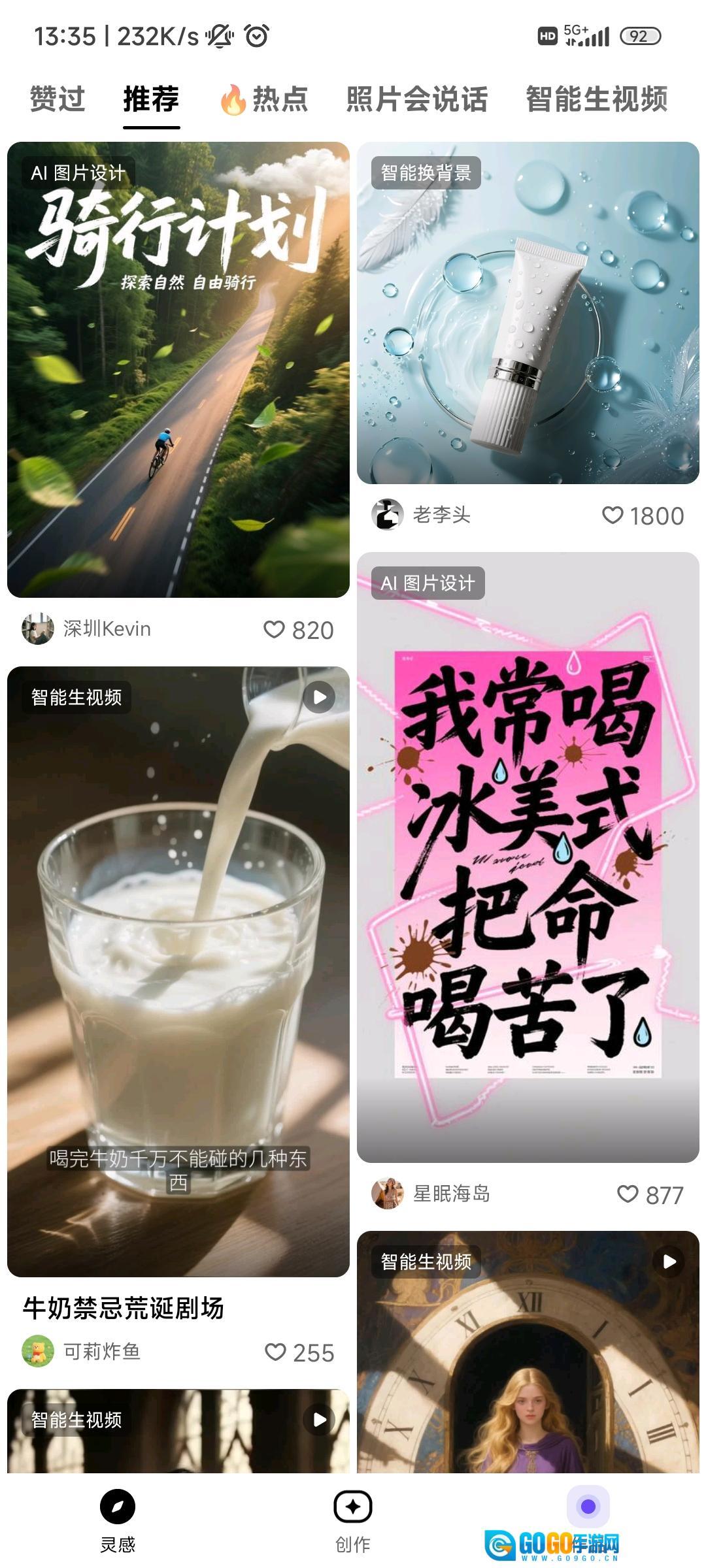This screenshot has width=706, height=1568.
Task: Open the 骑行计划 cycling poster card
Action: point(178,369)
